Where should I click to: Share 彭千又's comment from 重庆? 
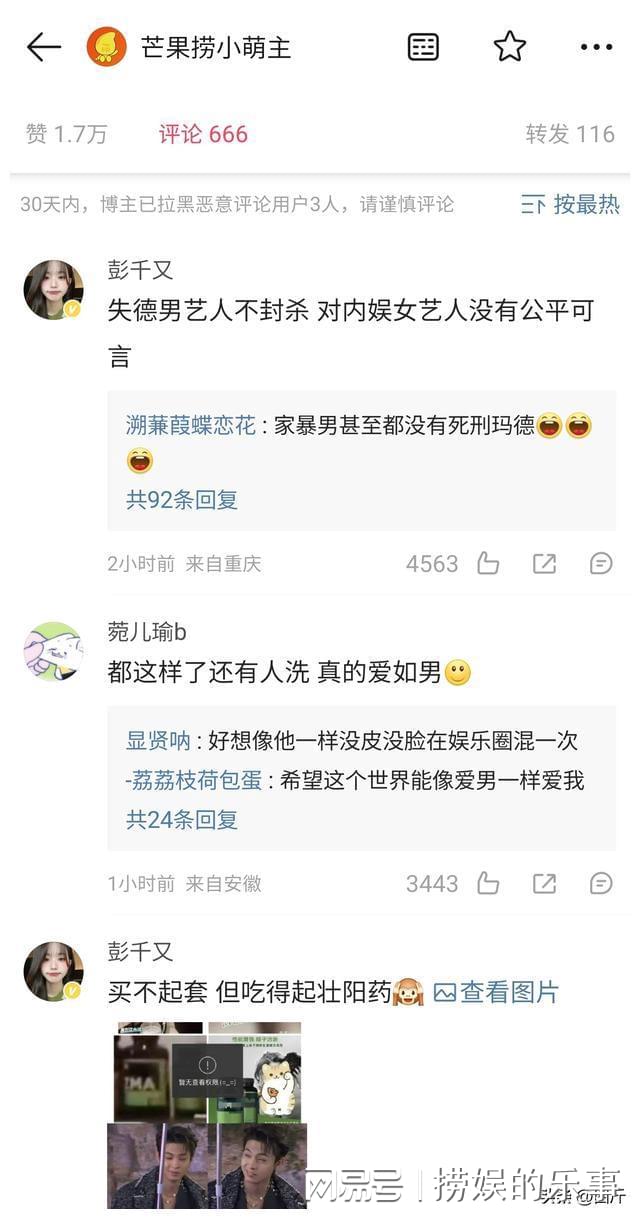(544, 563)
